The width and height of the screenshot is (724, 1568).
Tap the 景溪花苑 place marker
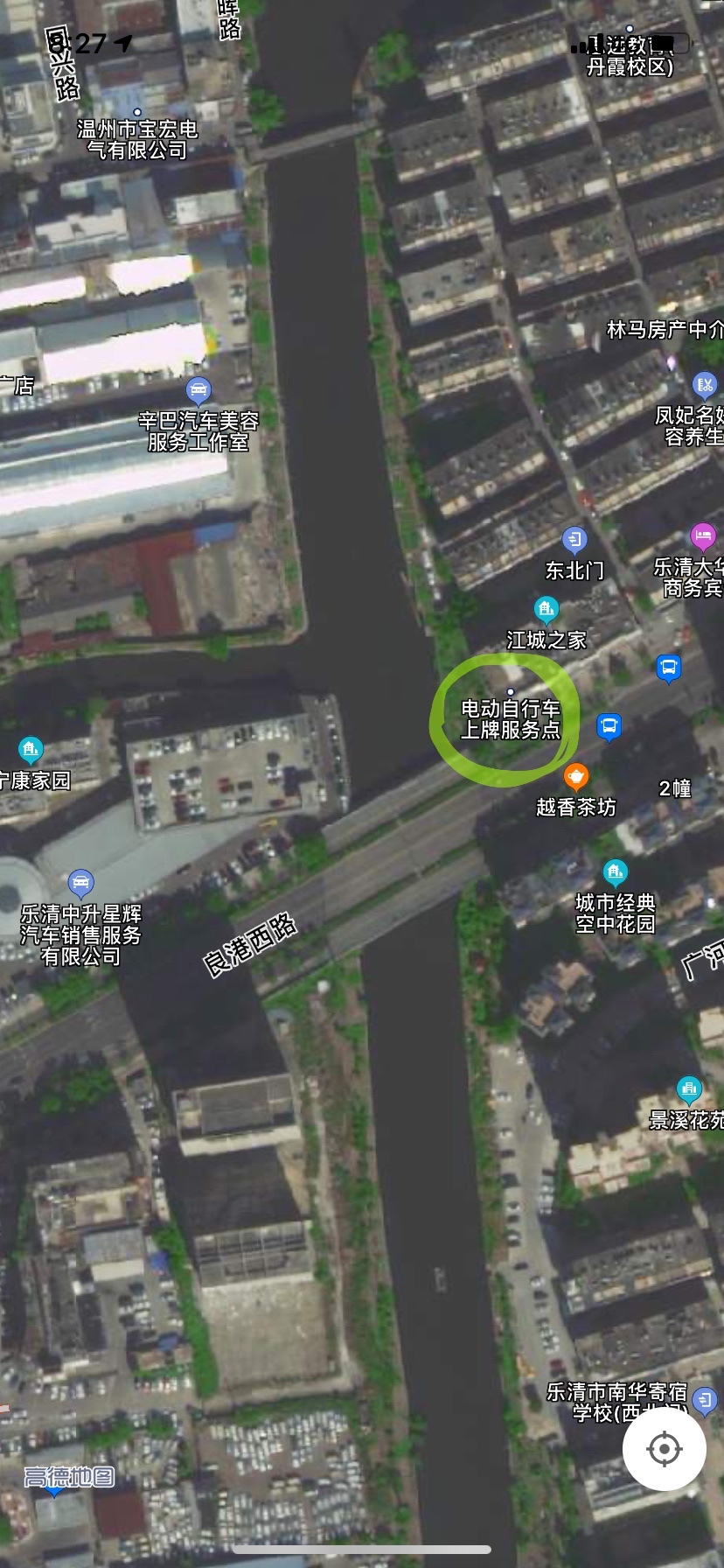689,1088
